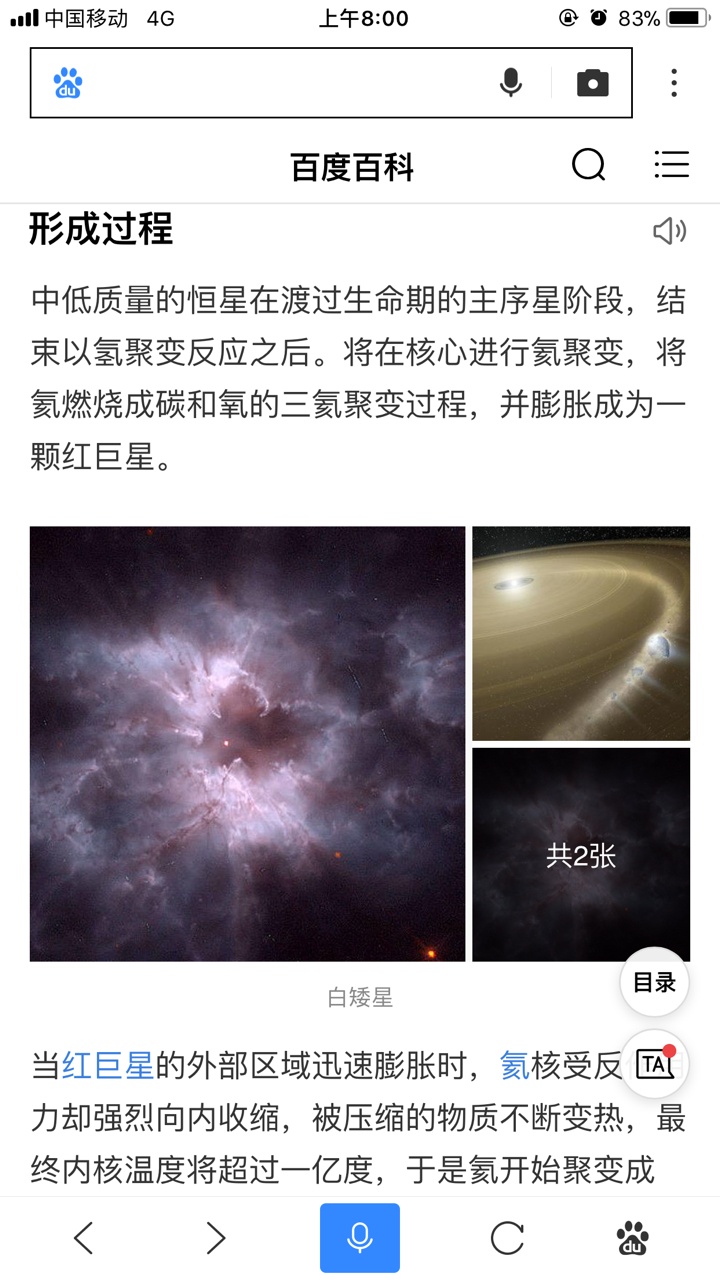This screenshot has width=720, height=1280.
Task: Open the 目录 table of contents
Action: (655, 982)
